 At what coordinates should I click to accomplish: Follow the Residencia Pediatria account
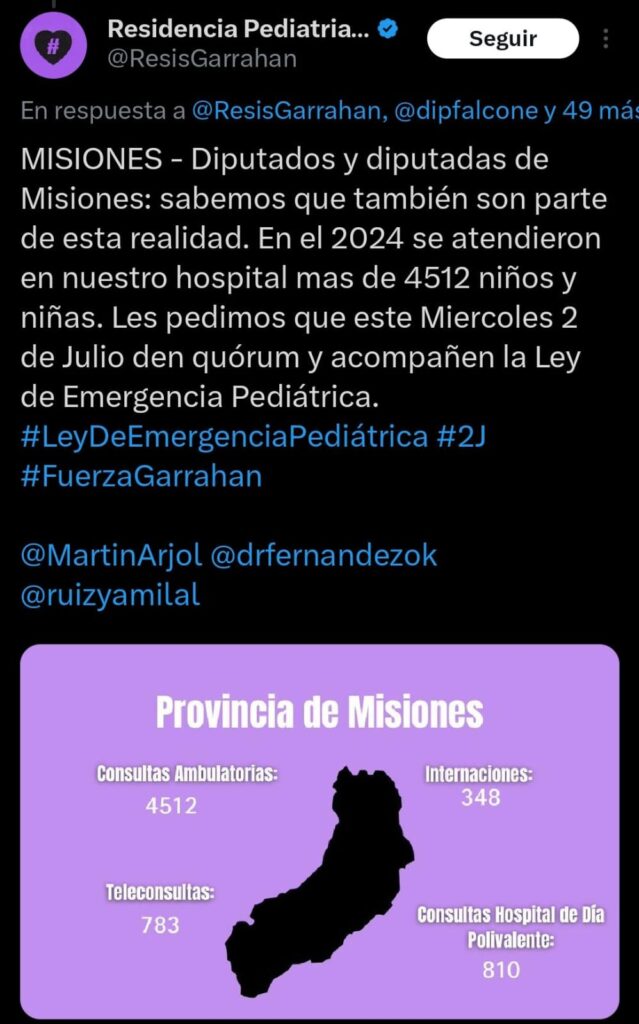coord(502,39)
